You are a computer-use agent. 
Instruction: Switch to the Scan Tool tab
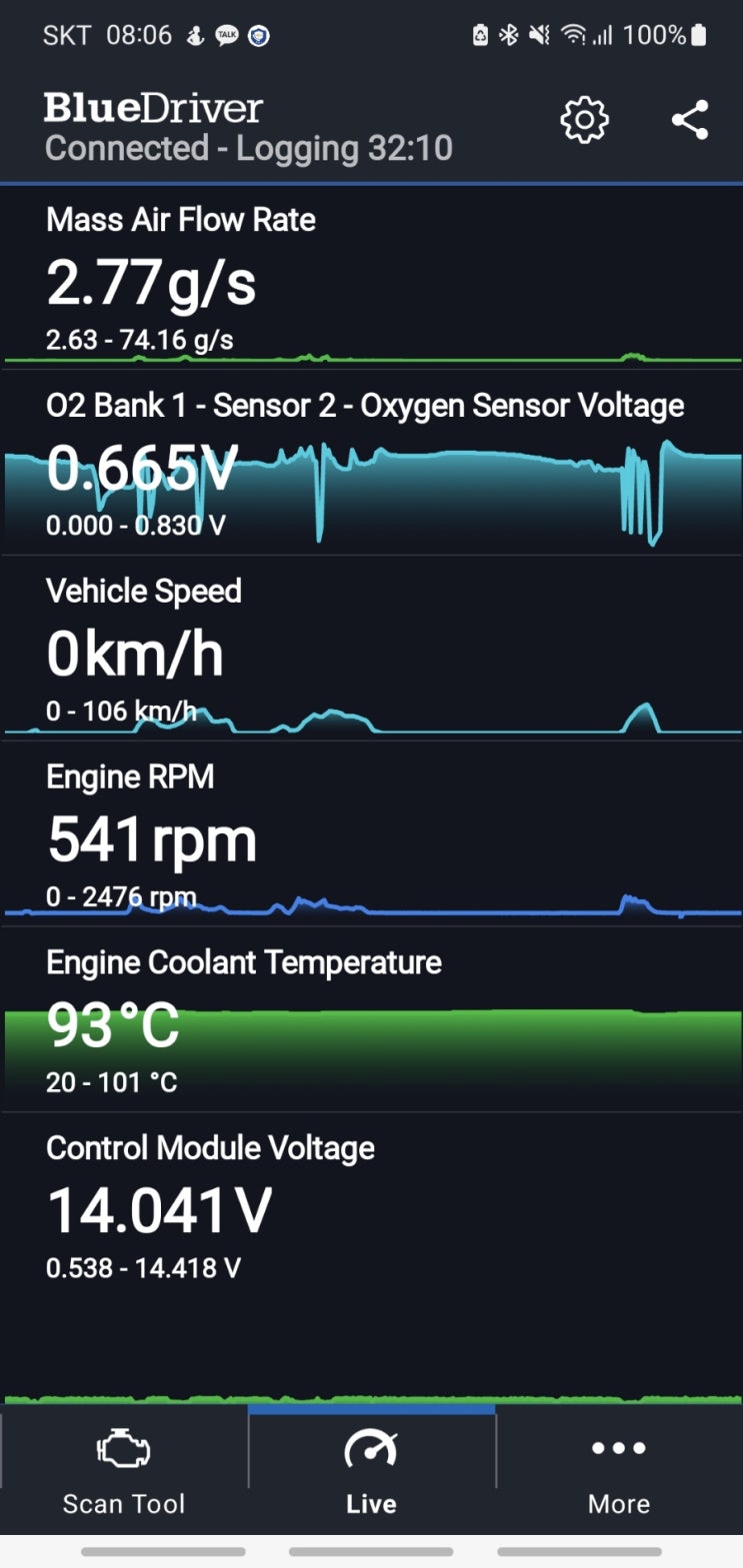click(124, 1473)
